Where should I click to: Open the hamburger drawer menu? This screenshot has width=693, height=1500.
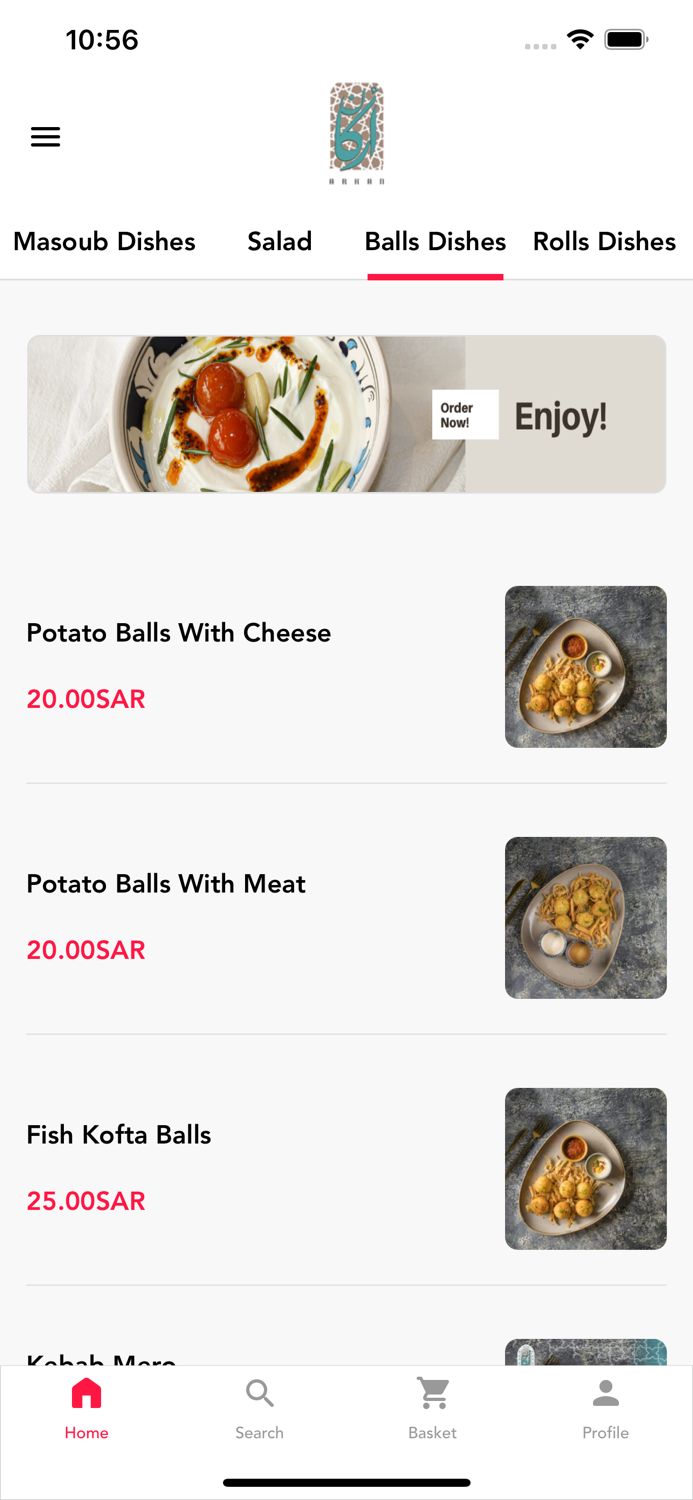(45, 137)
